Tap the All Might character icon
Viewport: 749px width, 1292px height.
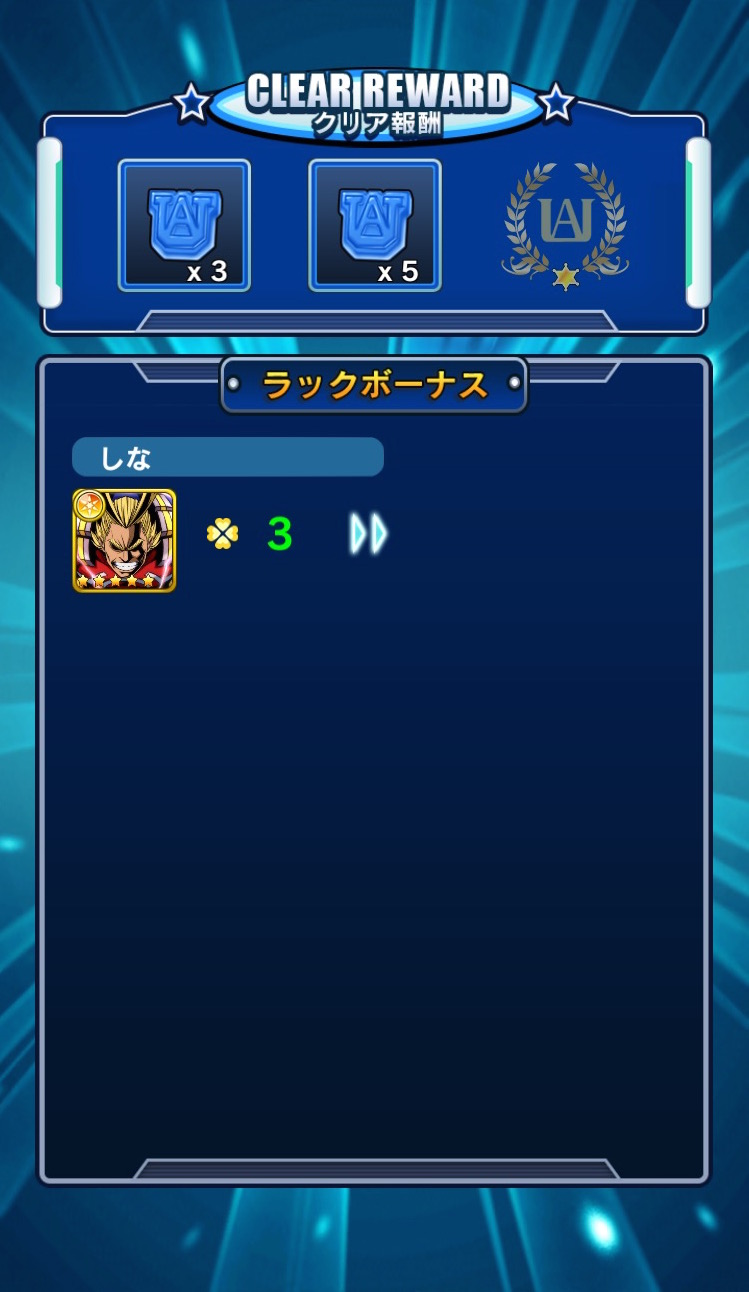pyautogui.click(x=124, y=541)
